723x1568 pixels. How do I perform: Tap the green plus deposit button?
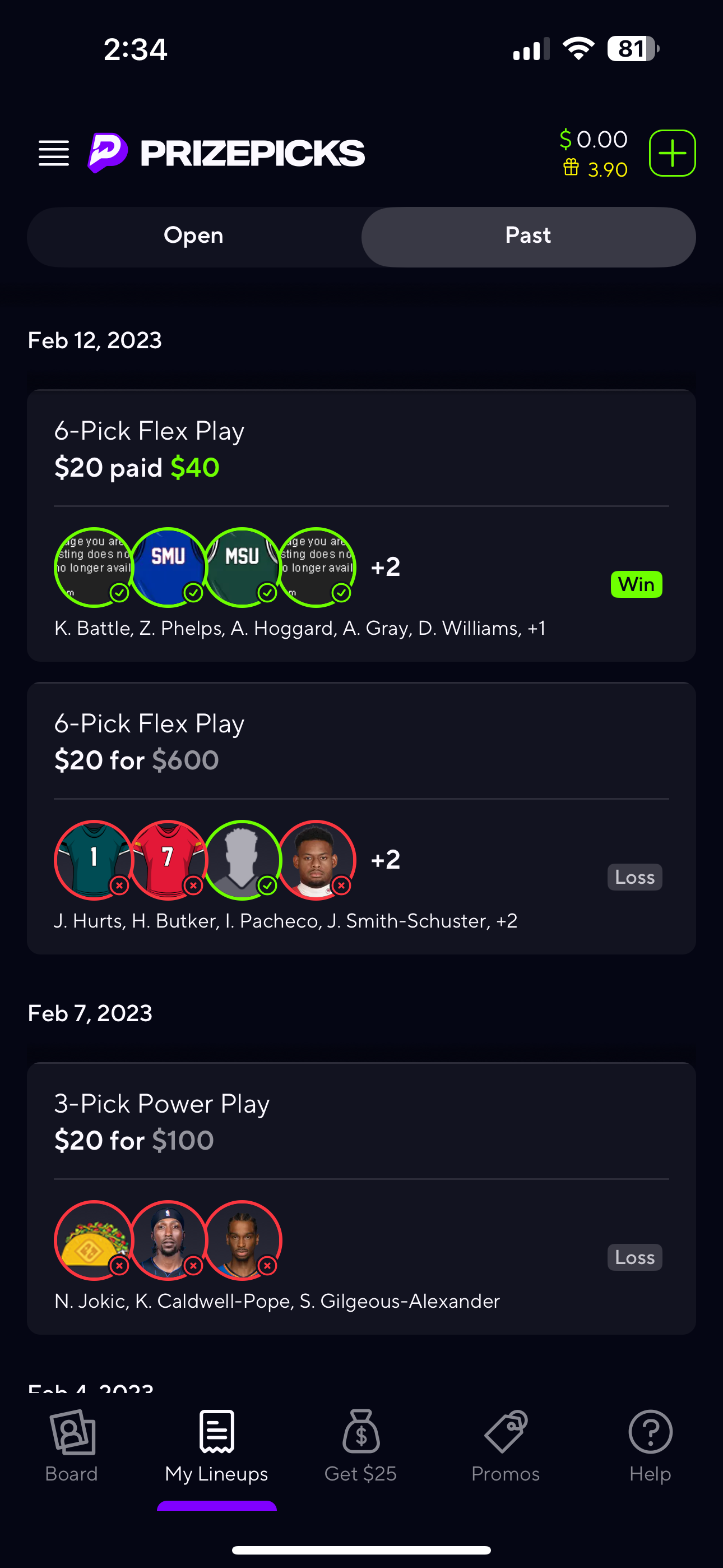[672, 153]
